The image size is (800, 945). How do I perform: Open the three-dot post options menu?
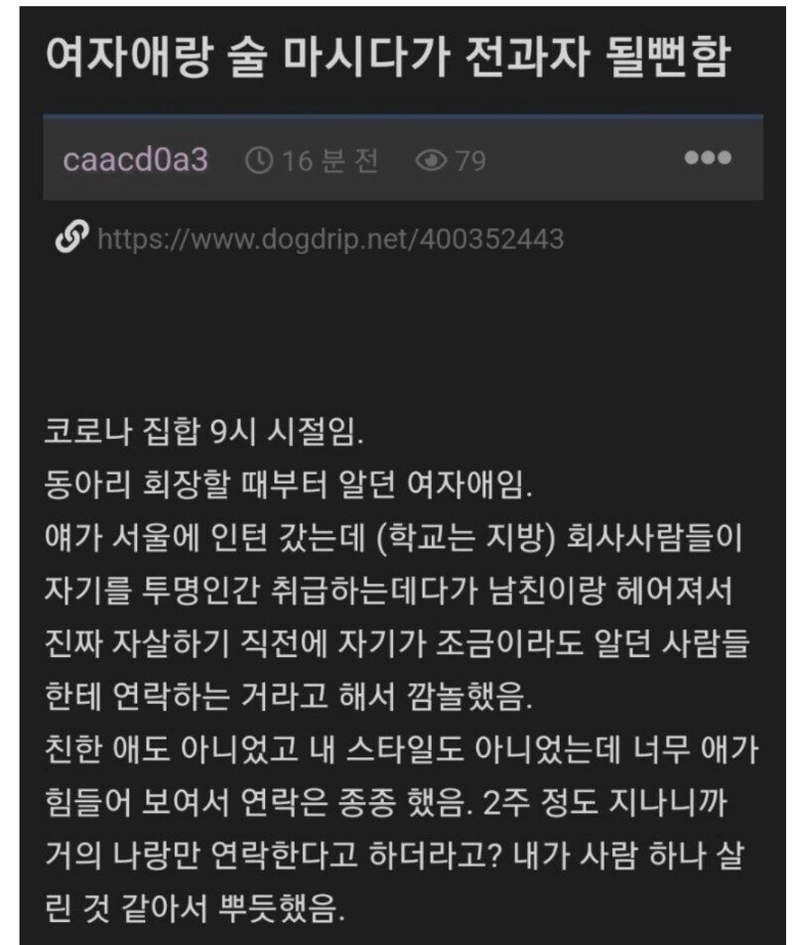pos(707,158)
